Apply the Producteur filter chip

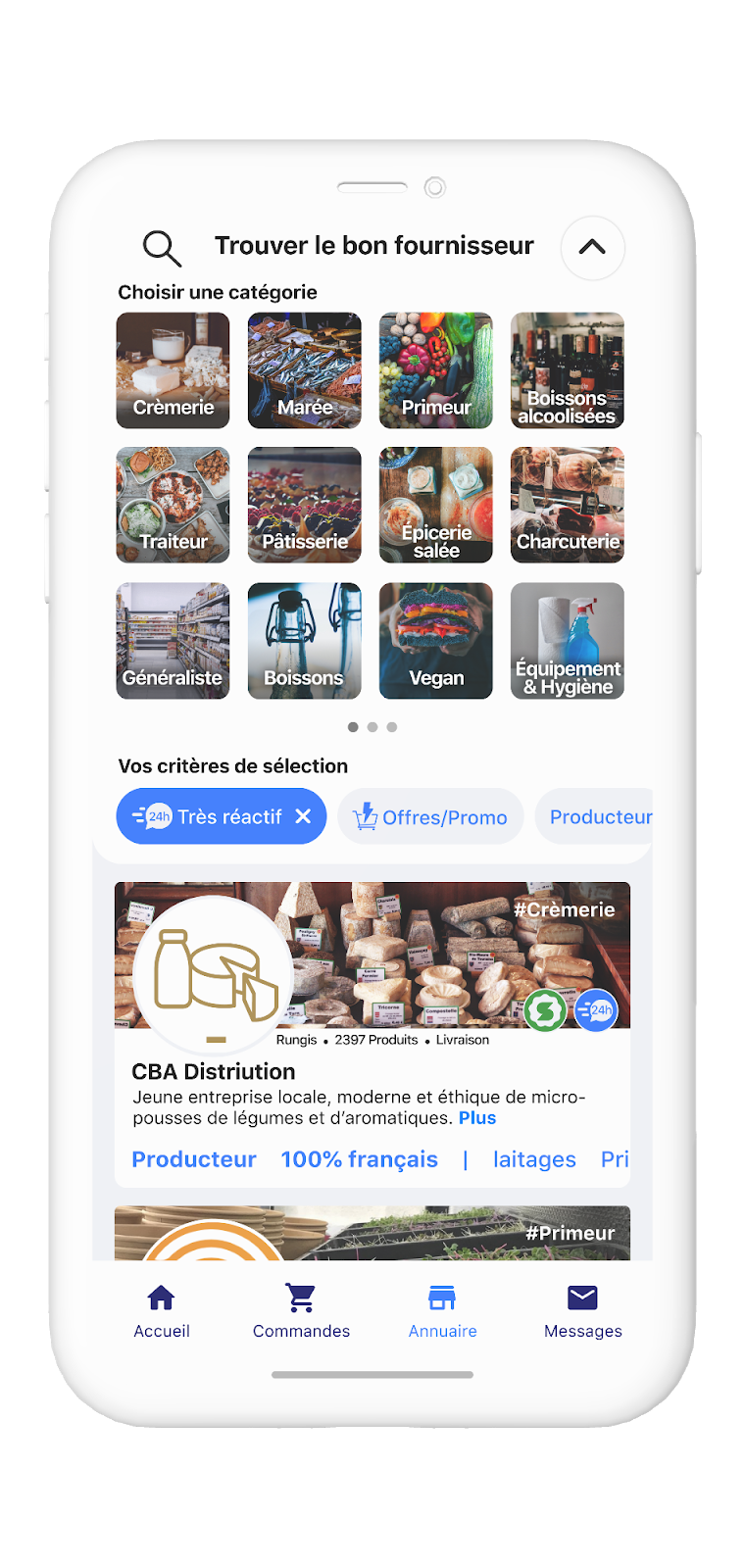(x=598, y=817)
